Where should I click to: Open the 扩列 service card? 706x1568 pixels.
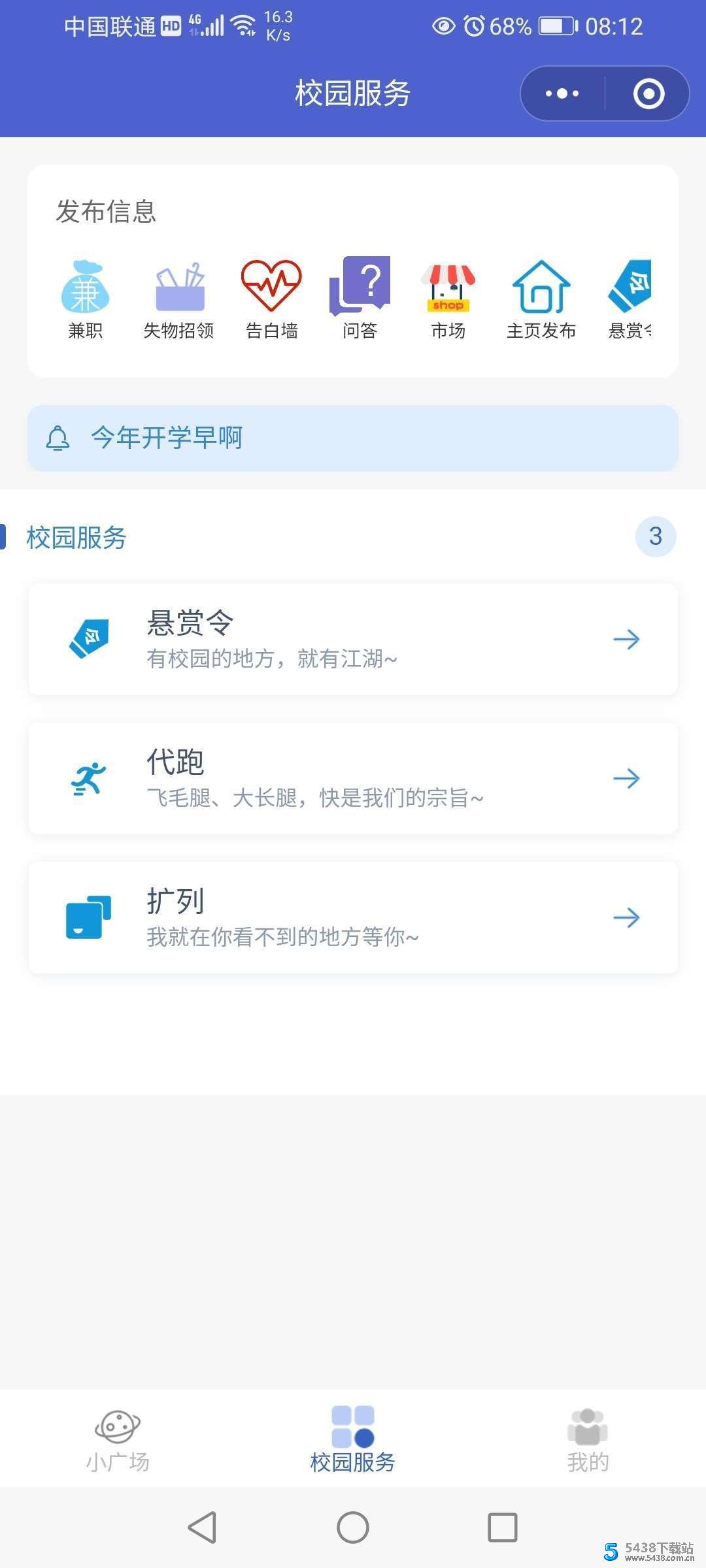[x=352, y=917]
